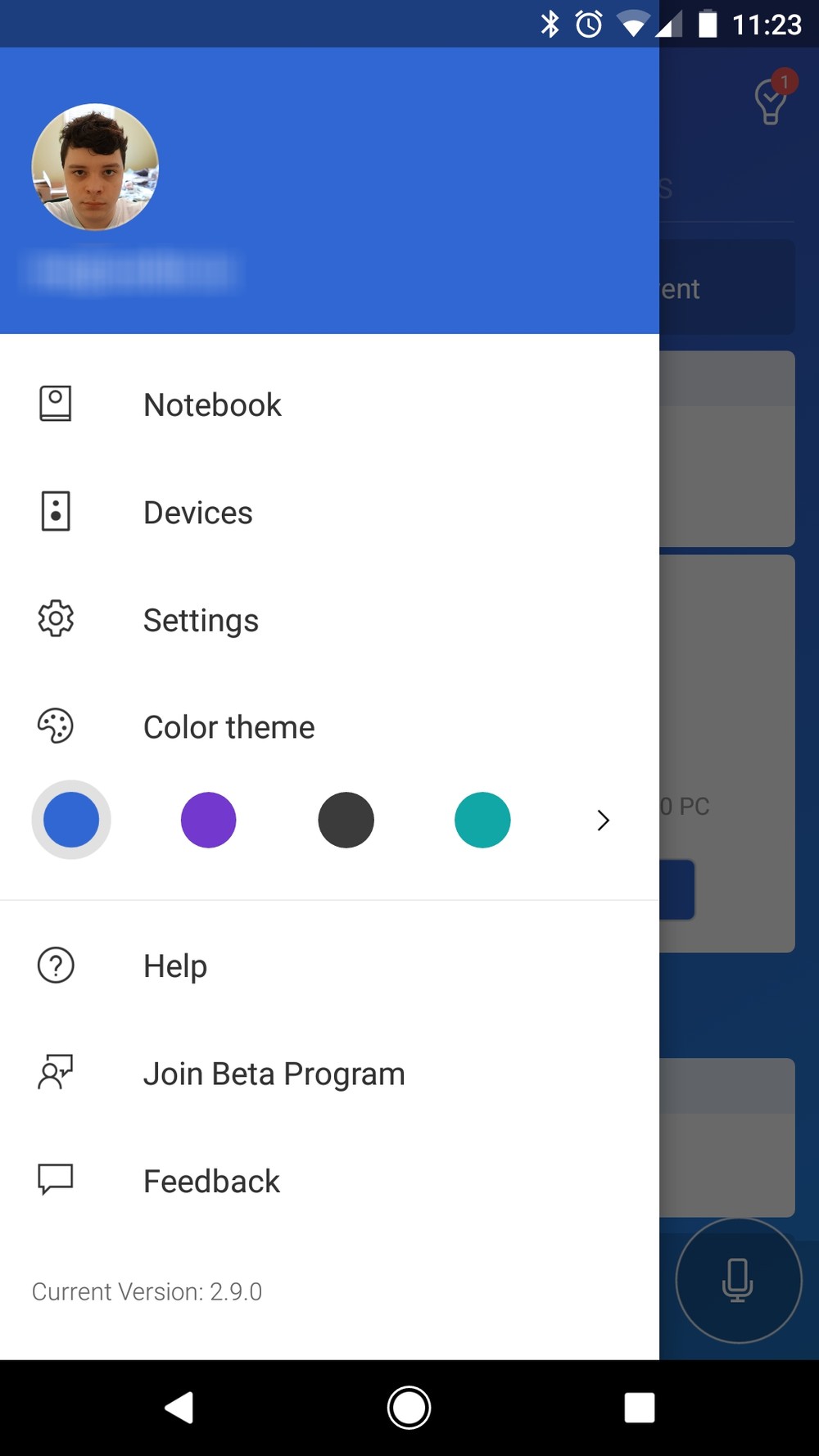Open Devices
The image size is (819, 1456).
point(329,513)
